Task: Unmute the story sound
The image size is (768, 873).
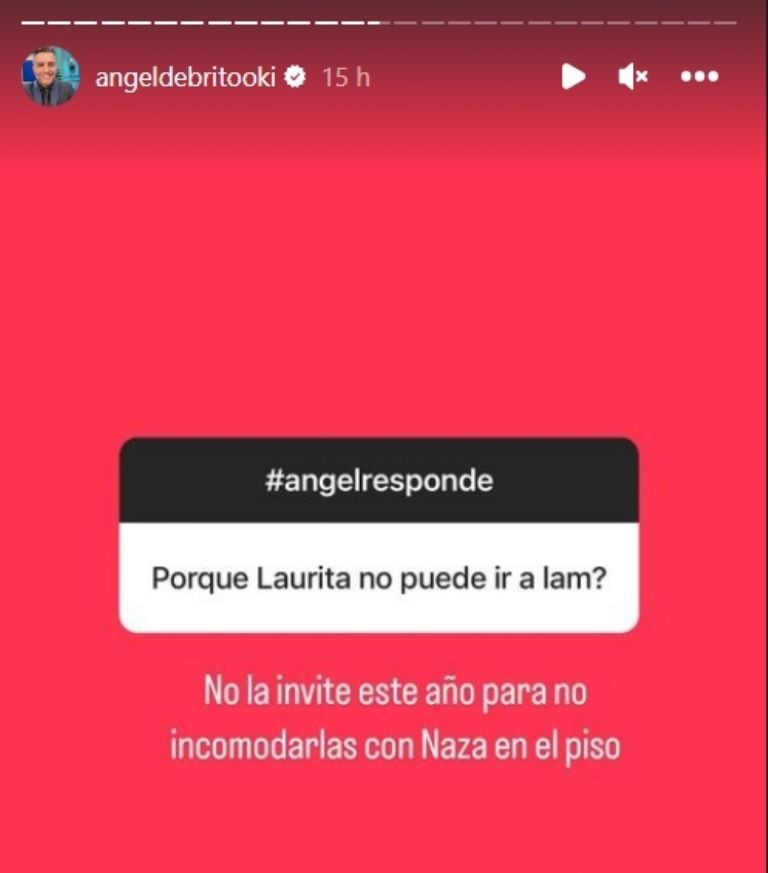Action: click(x=633, y=76)
